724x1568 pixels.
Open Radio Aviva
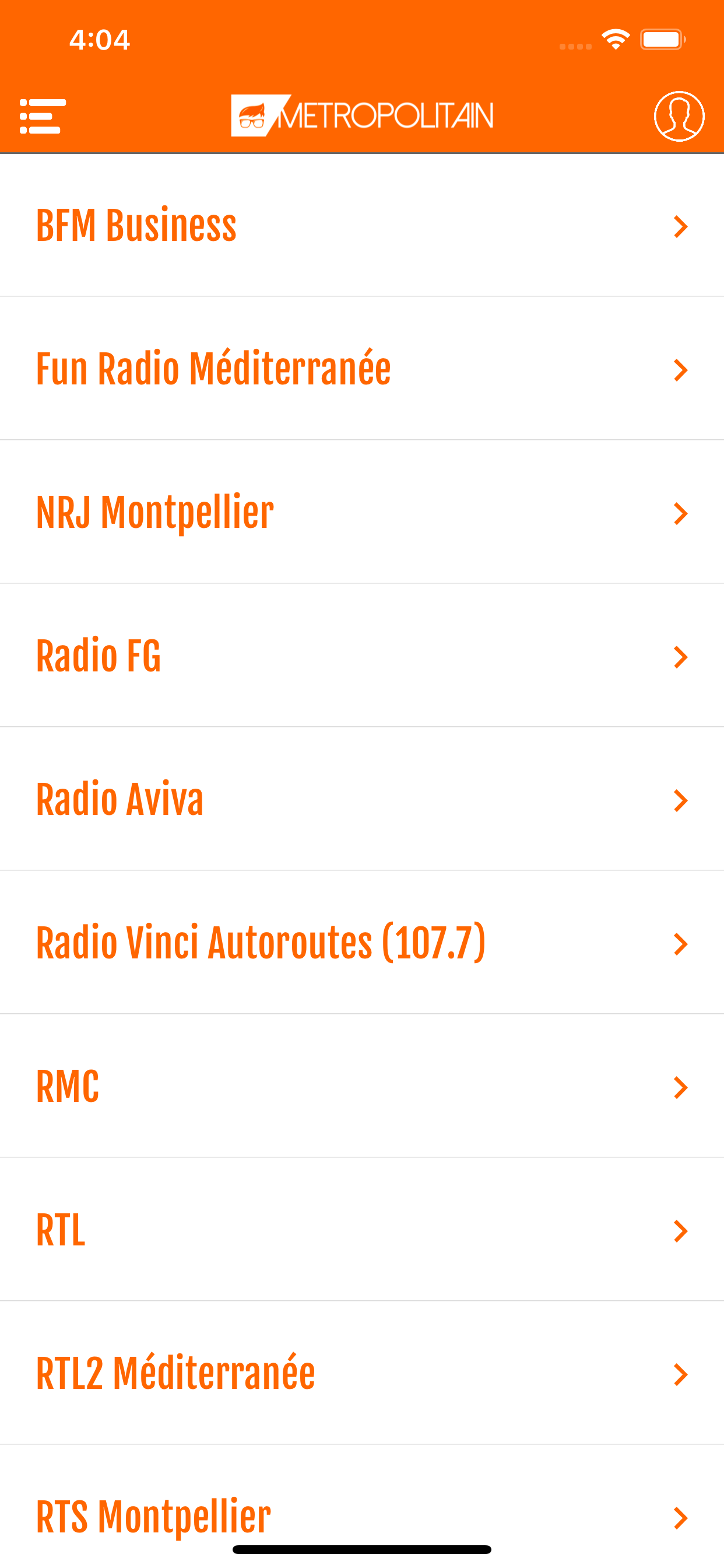coord(362,800)
